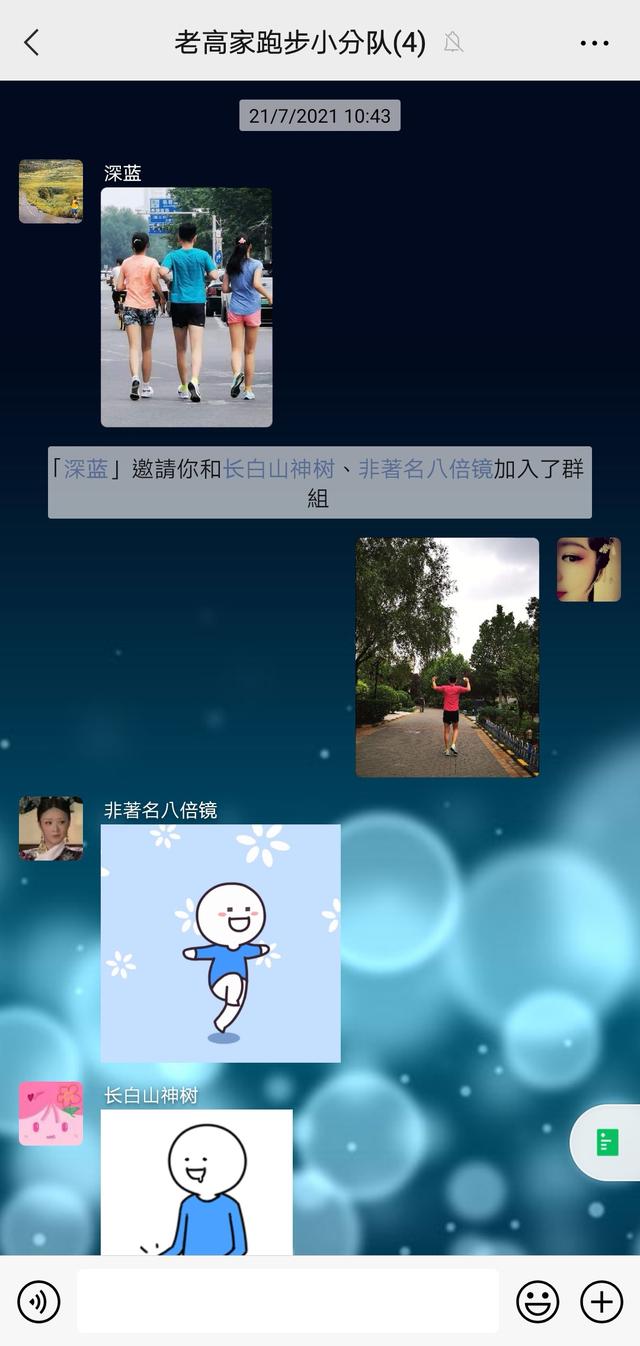Open 非著名八倍镜 link in the invite notice

click(425, 469)
